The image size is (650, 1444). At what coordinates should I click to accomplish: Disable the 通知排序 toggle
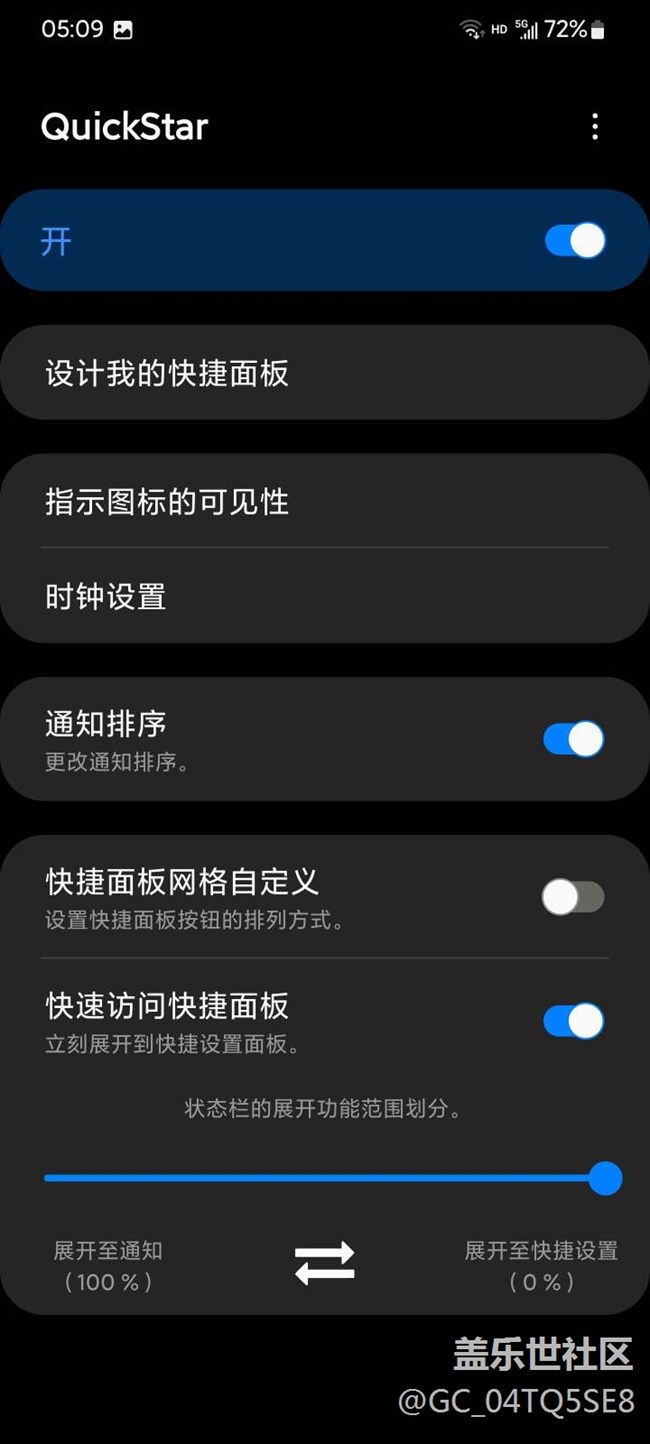tap(574, 739)
